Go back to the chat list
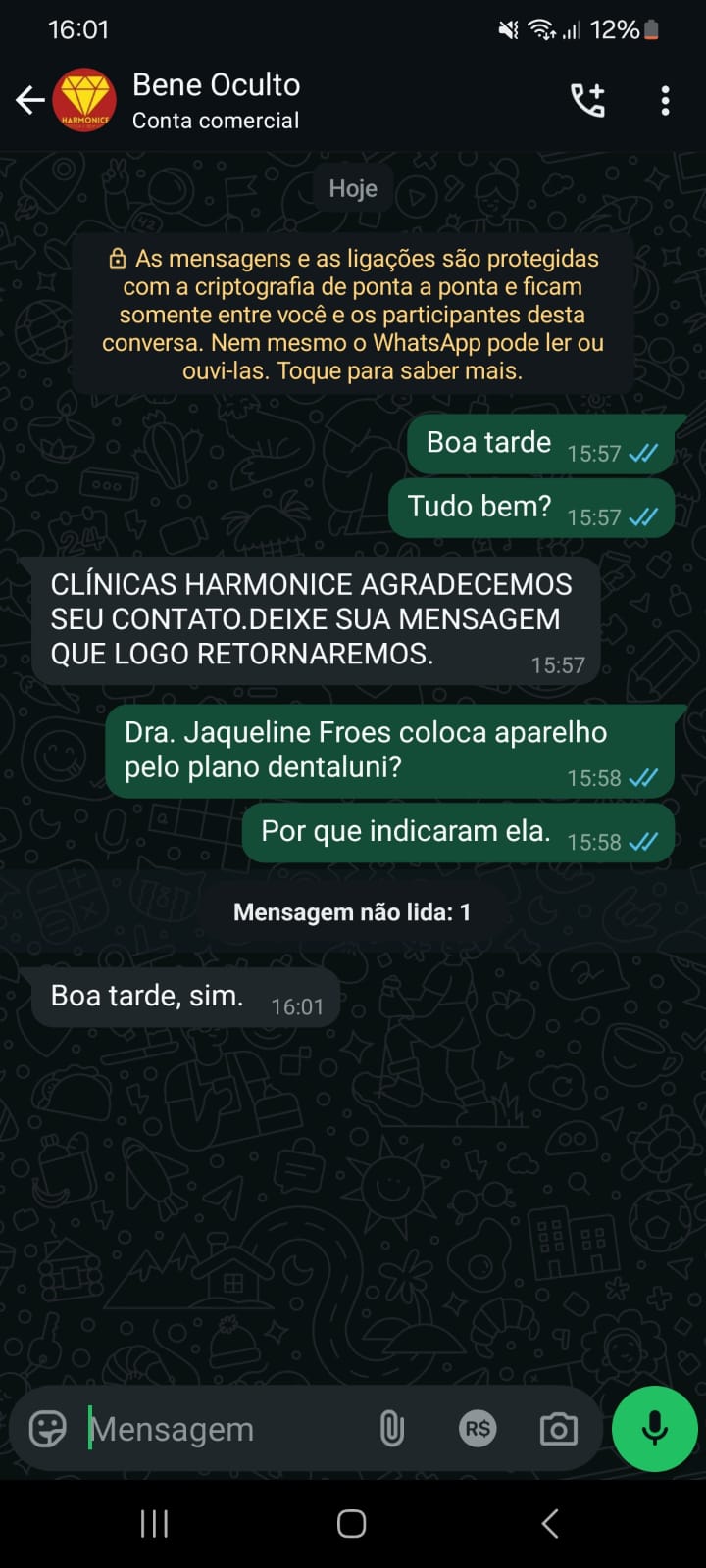 click(29, 100)
